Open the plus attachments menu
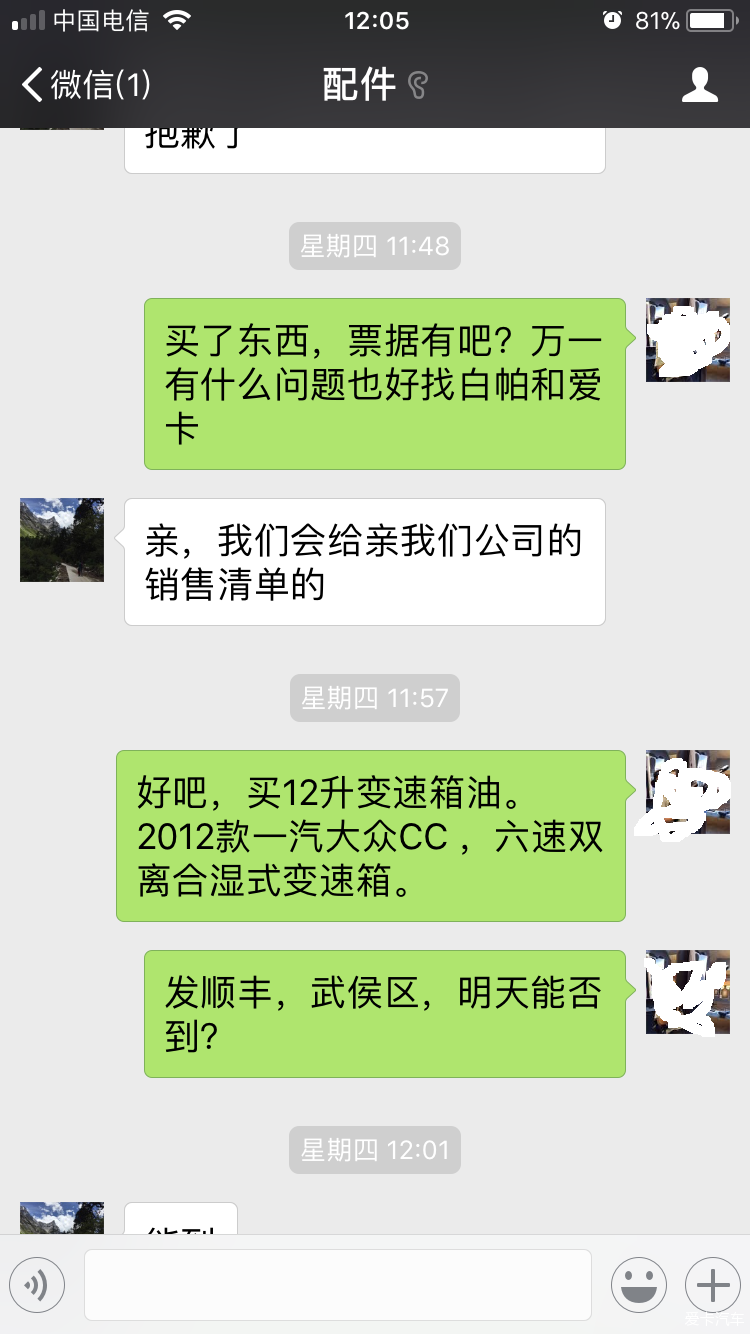Image resolution: width=750 pixels, height=1334 pixels. point(712,1284)
